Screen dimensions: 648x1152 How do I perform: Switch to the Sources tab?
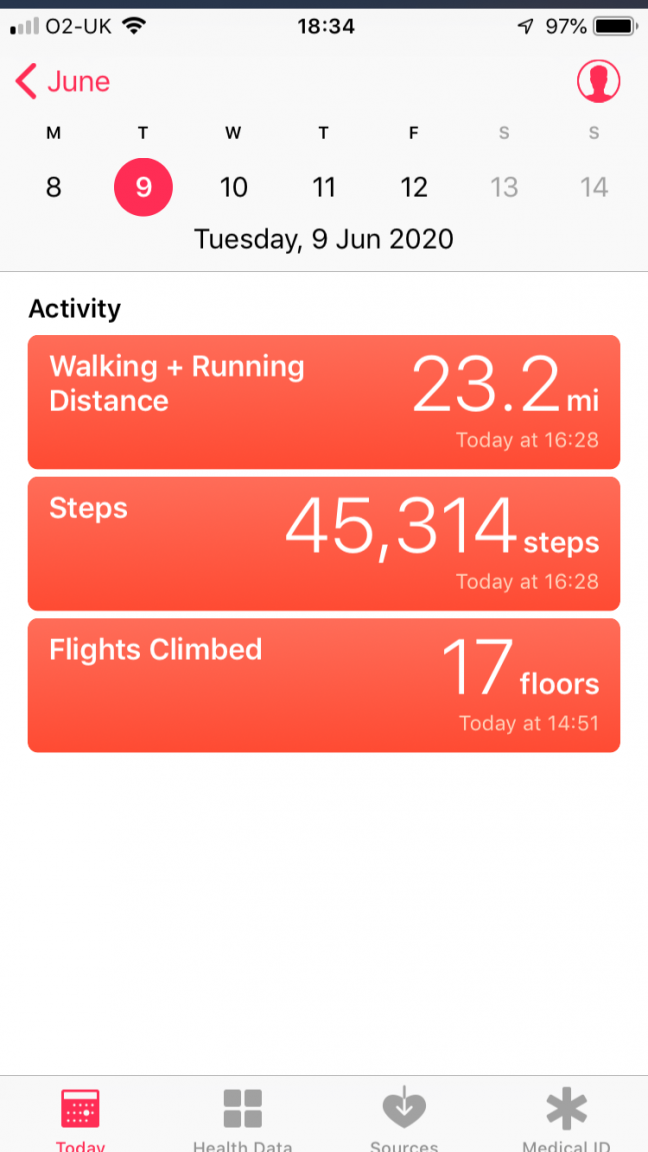404,1118
